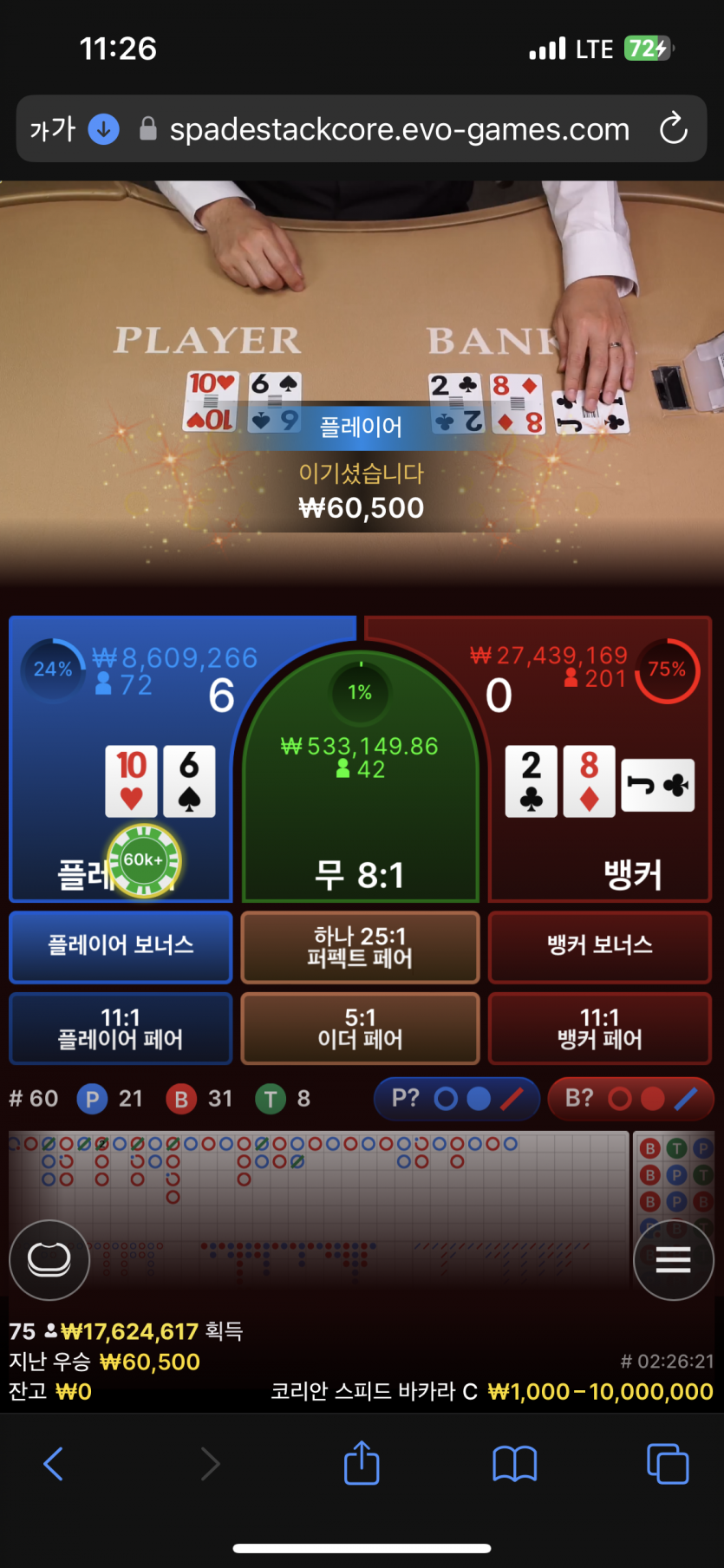Tap the downloads arrow icon
Image resolution: width=724 pixels, height=1568 pixels.
pos(104,130)
